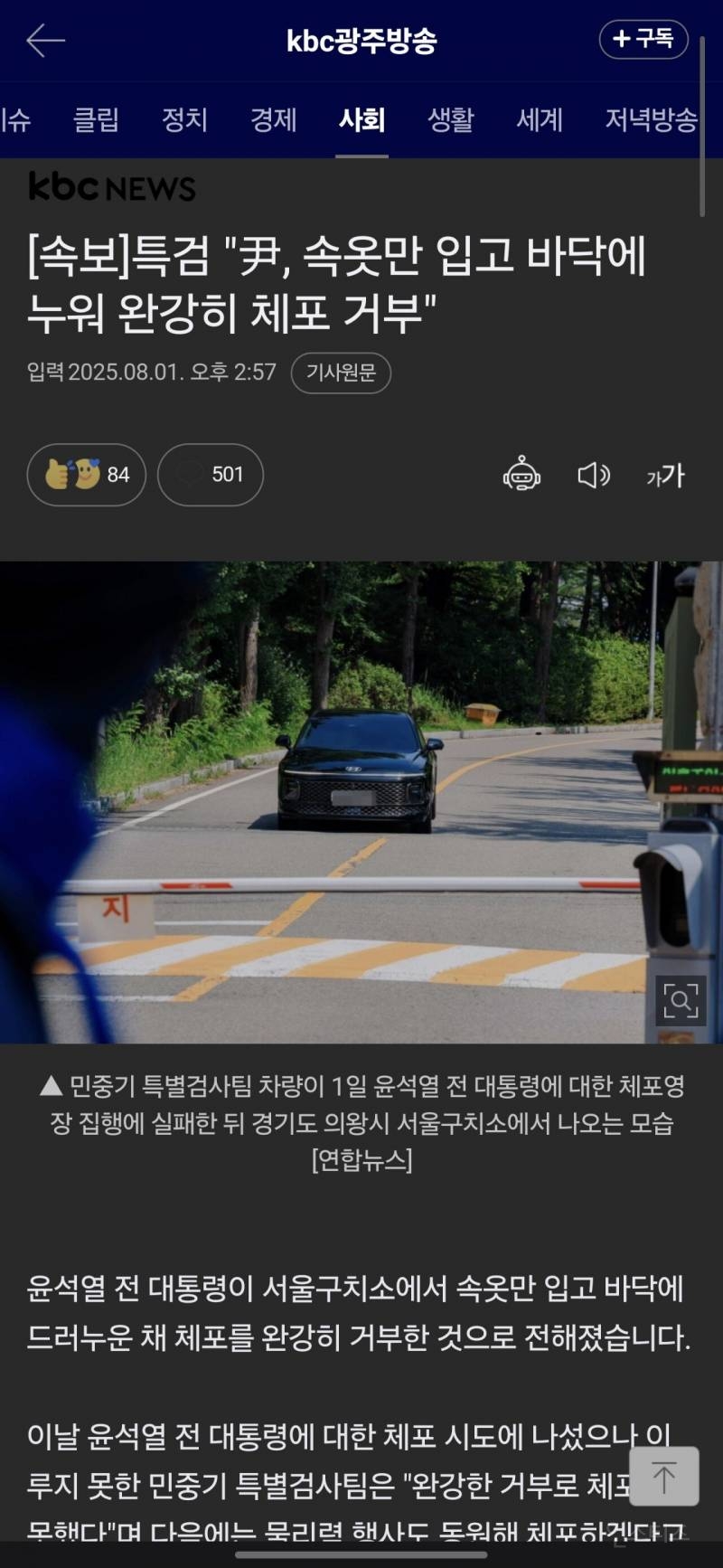Open the 경제 tab
The height and width of the screenshot is (1568, 723).
pyautogui.click(x=273, y=119)
